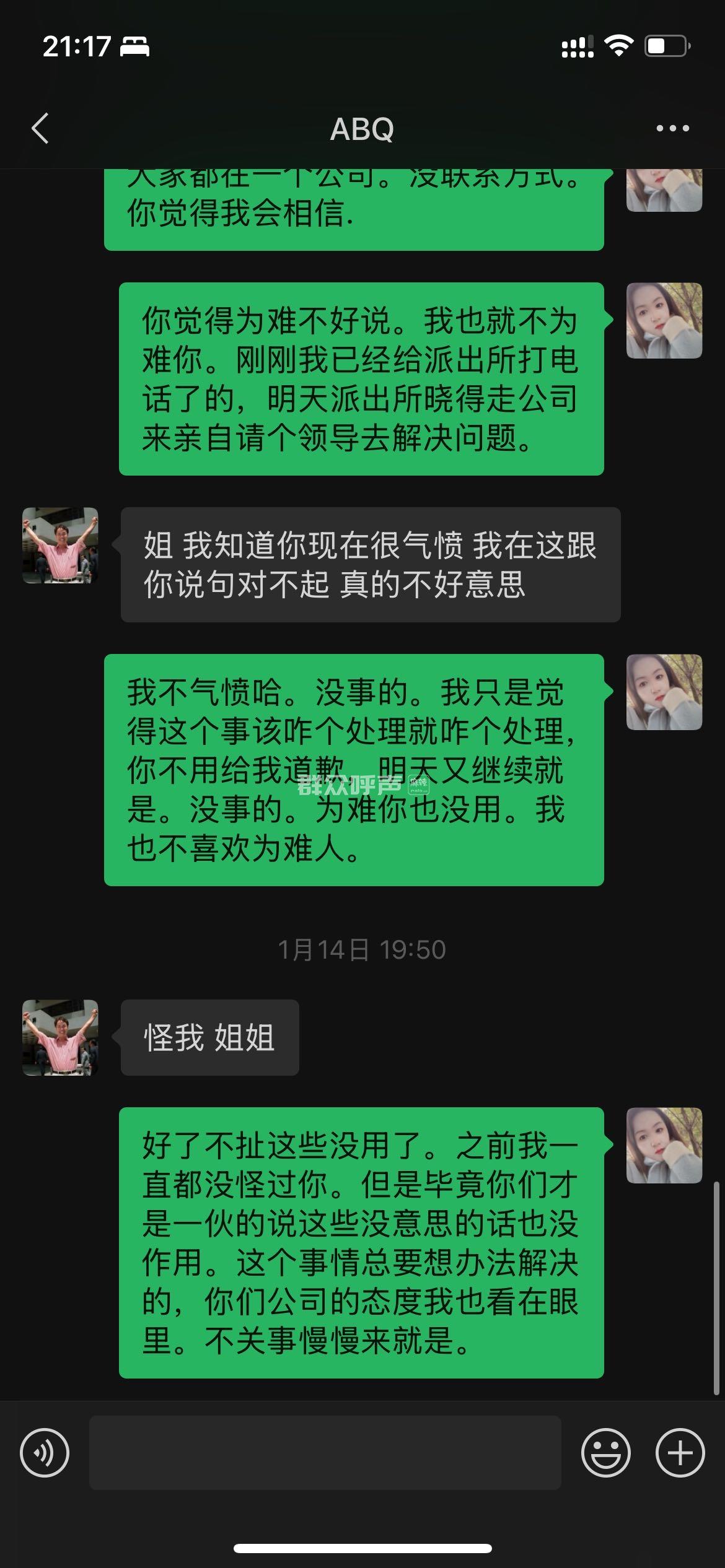This screenshot has width=725, height=1568.
Task: Open contact avatar beside 怪我 姐姐 message
Action: pos(60,1037)
